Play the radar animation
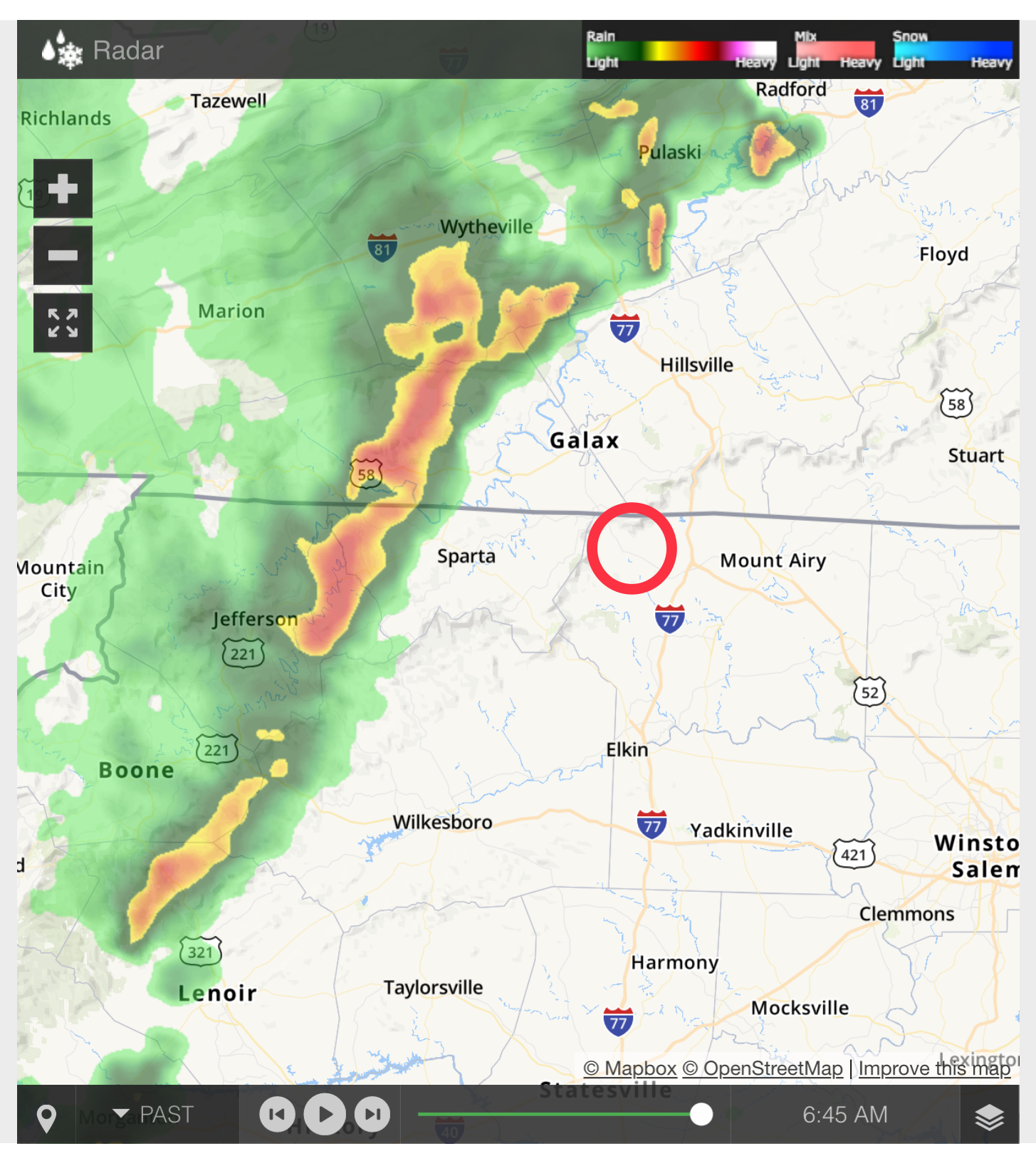 (x=325, y=1114)
